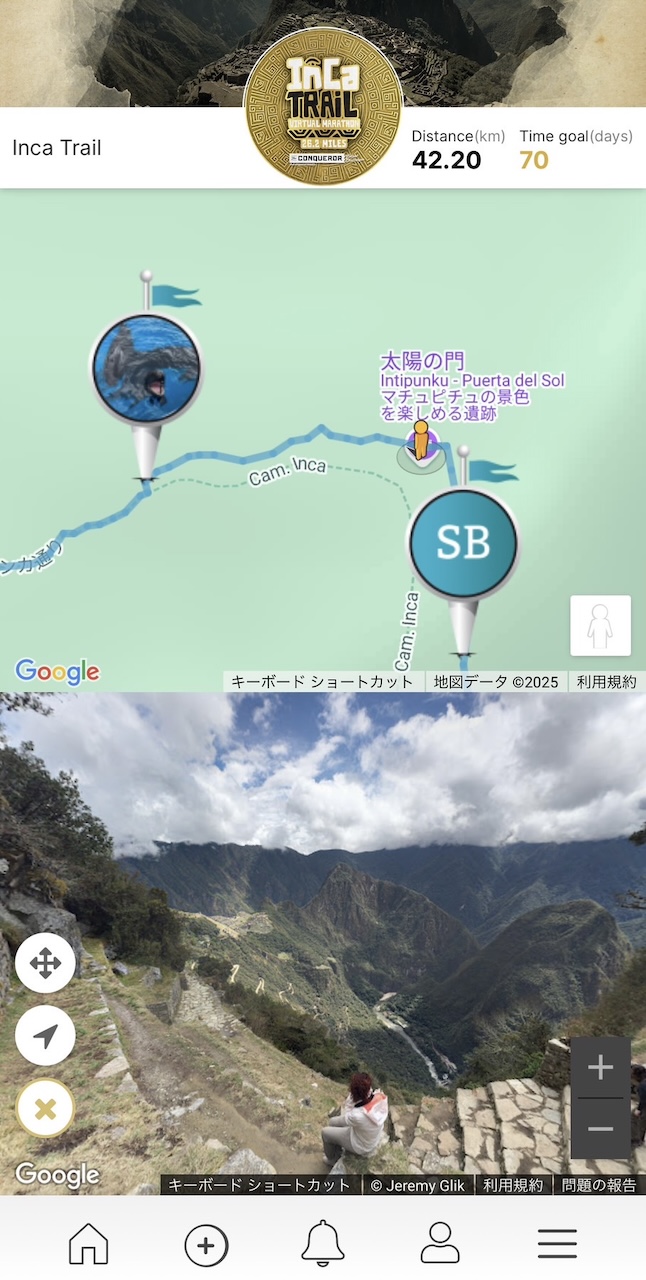Screen dimensions: 646x1280
Task: Open Intipunku - Puerta del Sol place
Action: pyautogui.click(x=472, y=381)
